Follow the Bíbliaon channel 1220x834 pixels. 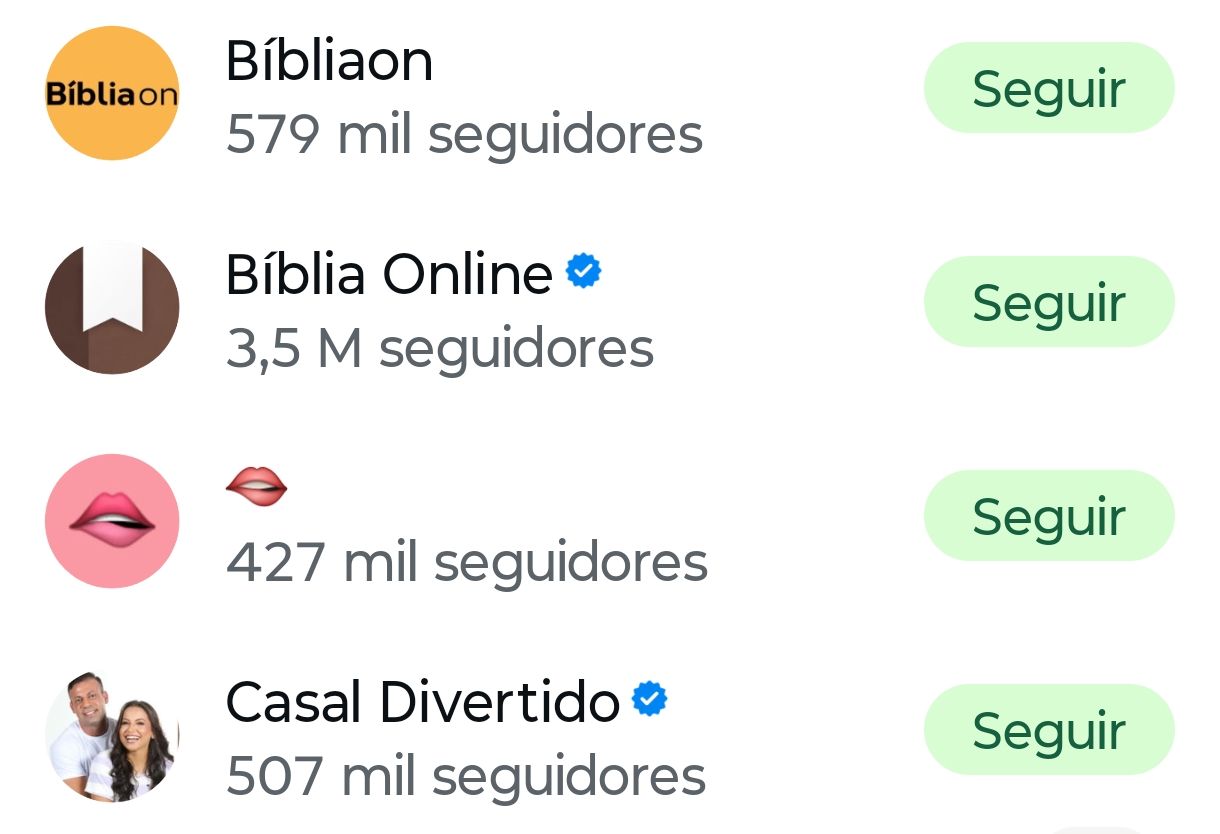click(1048, 89)
